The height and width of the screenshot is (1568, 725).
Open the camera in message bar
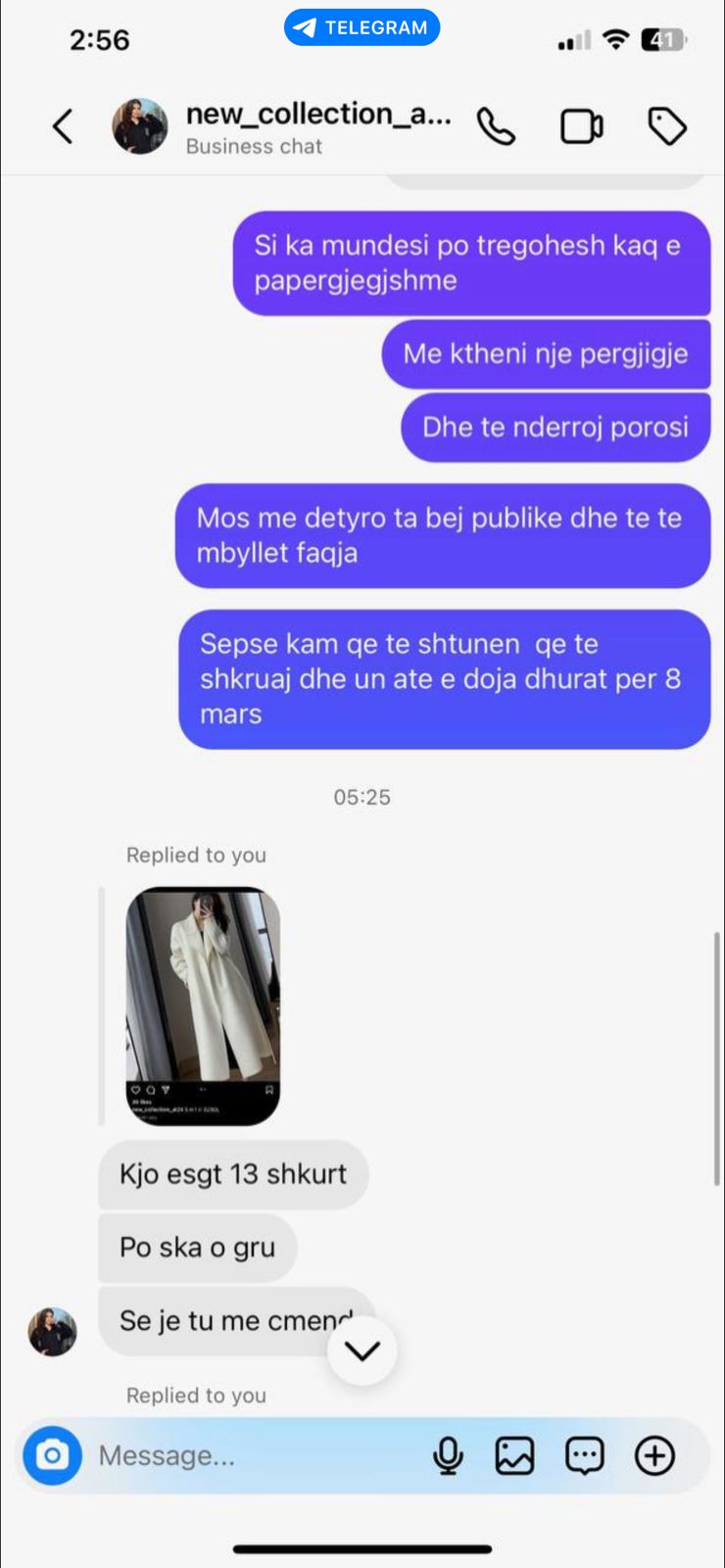pos(53,1455)
